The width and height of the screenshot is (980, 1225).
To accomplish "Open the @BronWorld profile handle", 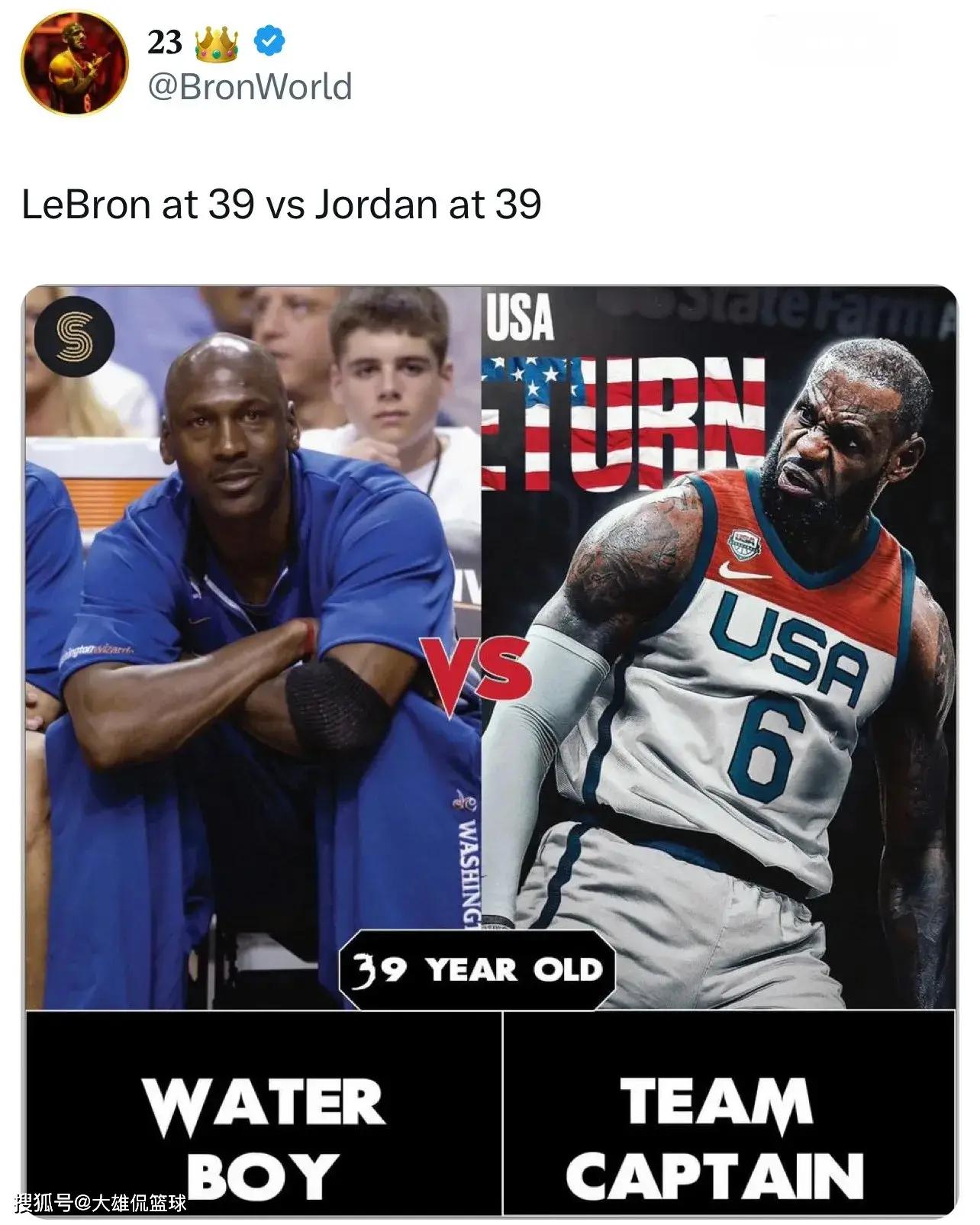I will click(250, 86).
